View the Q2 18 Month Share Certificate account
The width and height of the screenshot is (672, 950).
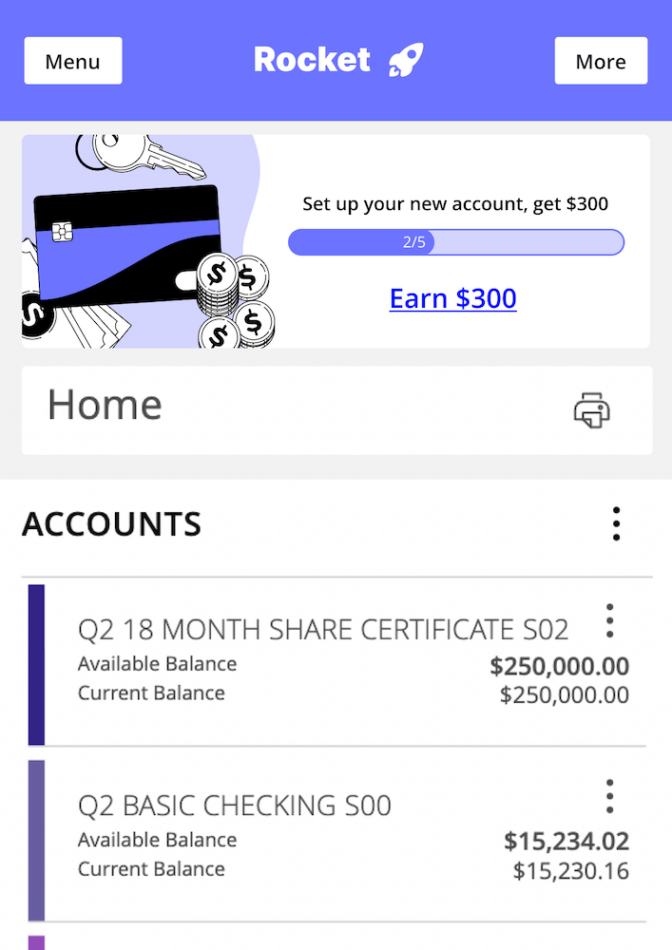click(x=323, y=630)
